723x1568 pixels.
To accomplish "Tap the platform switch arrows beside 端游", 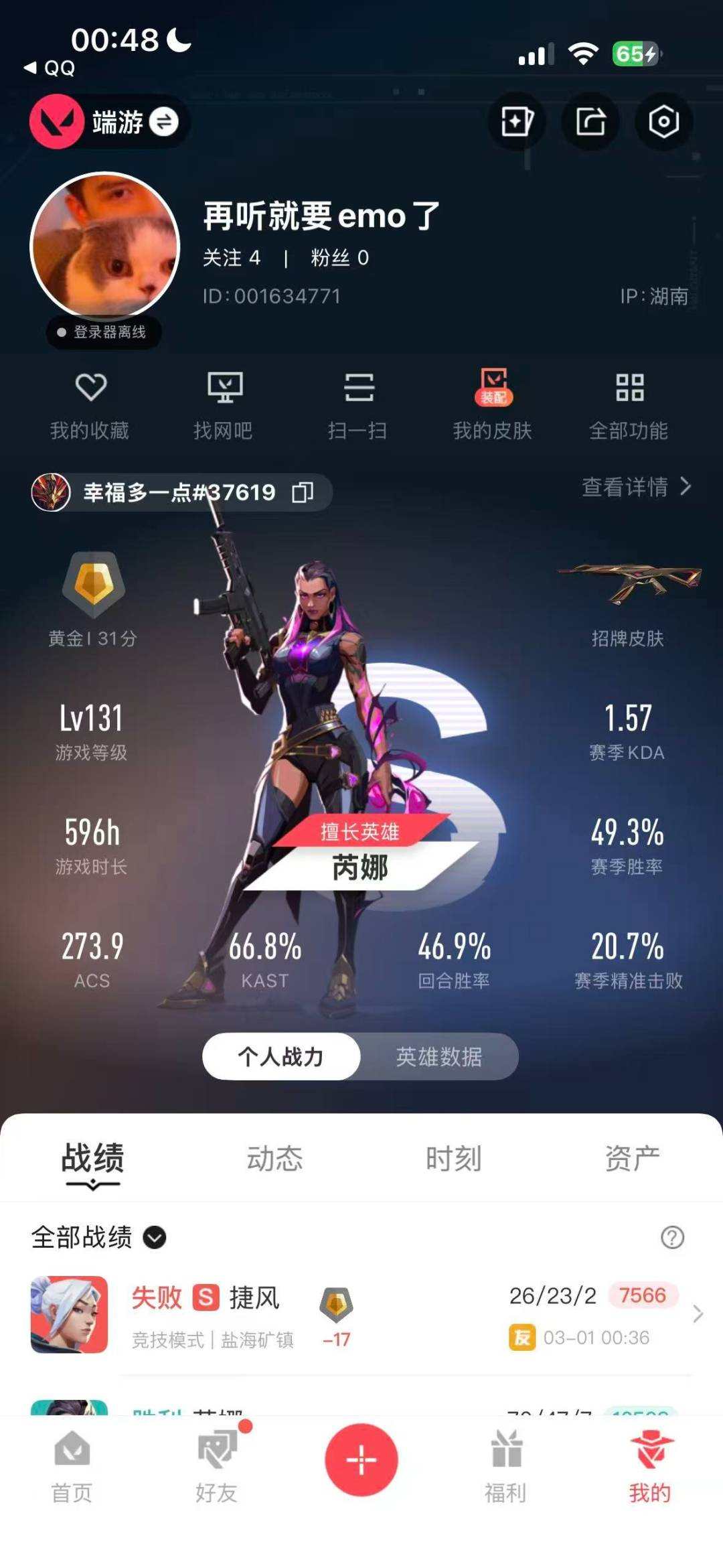I will [163, 123].
